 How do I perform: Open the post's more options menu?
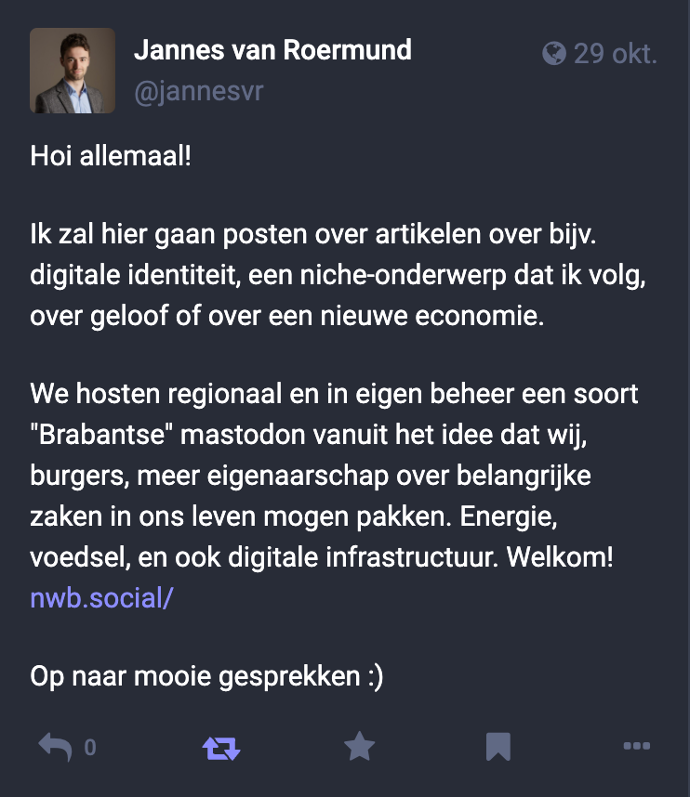tap(636, 746)
